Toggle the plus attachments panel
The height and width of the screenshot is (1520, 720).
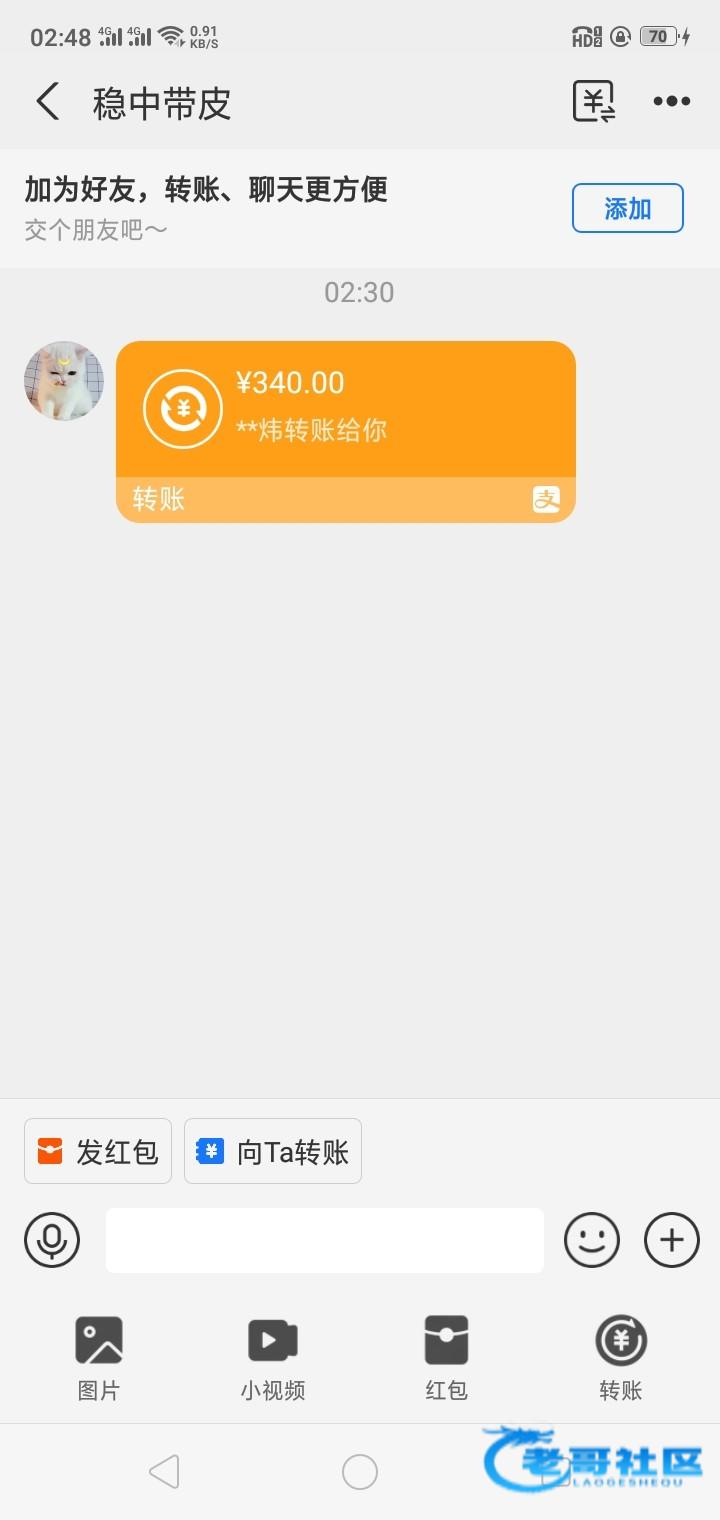pyautogui.click(x=672, y=1240)
